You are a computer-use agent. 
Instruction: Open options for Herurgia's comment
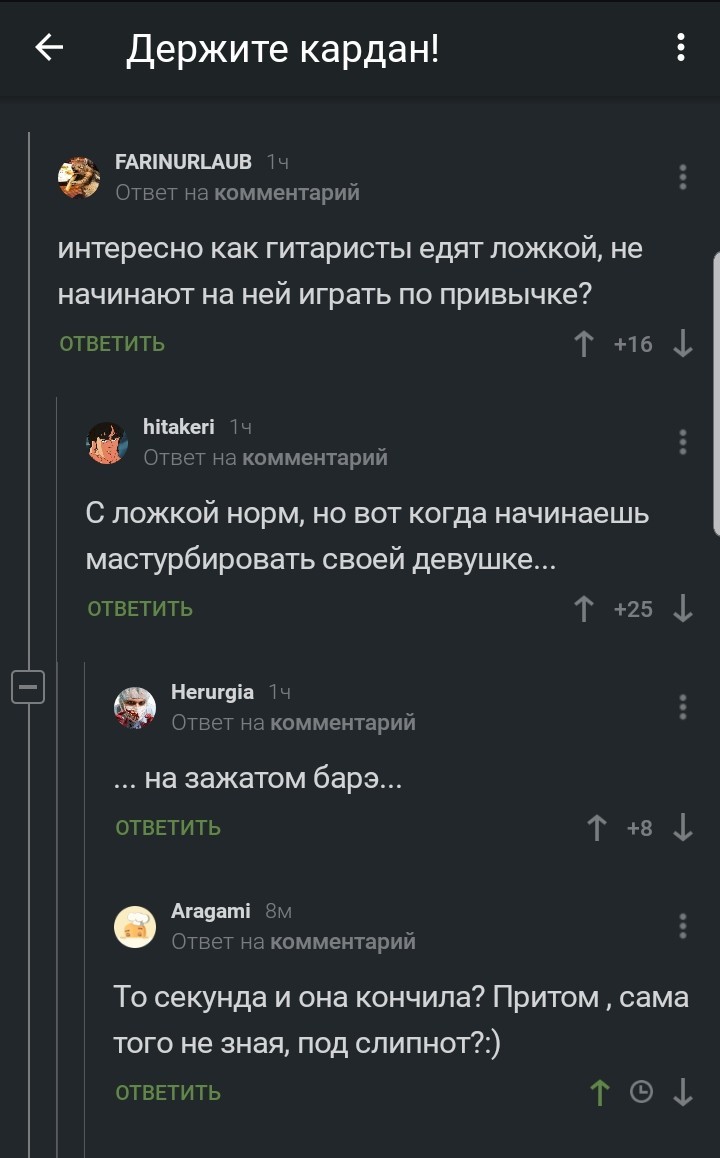pos(683,707)
